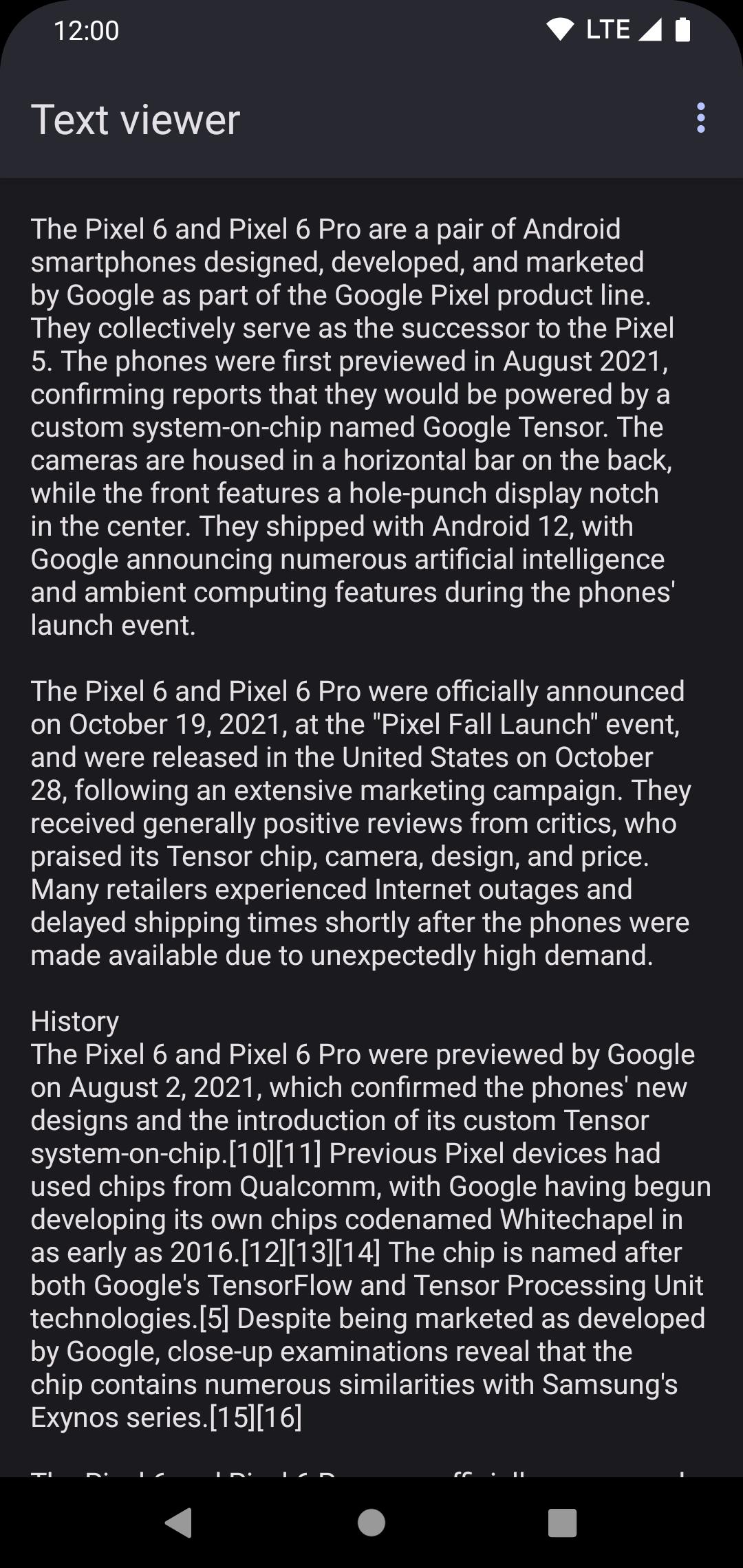Tap the system back button
The height and width of the screenshot is (1568, 743).
179,1523
